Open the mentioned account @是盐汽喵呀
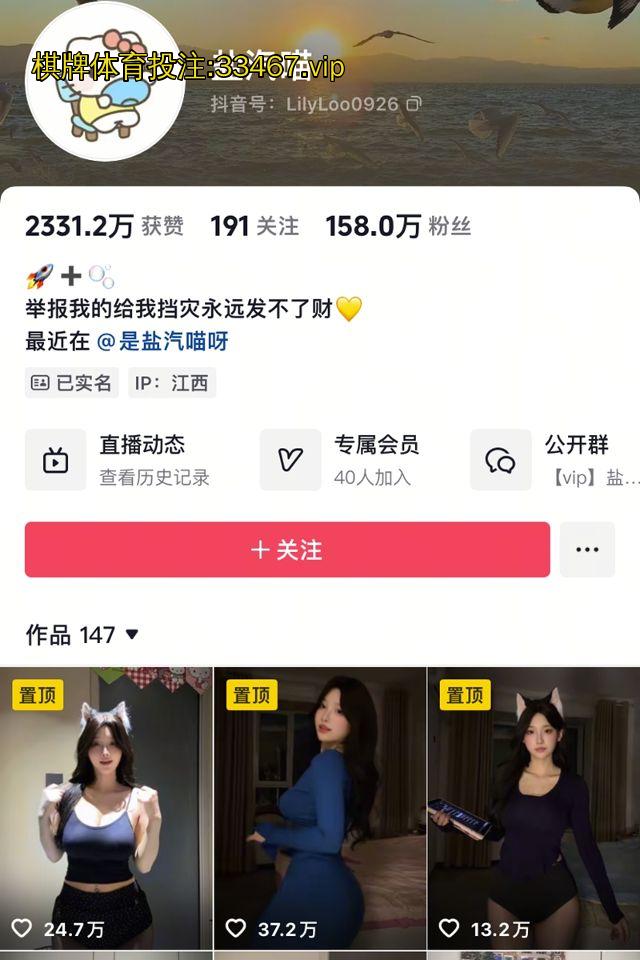 pyautogui.click(x=163, y=341)
